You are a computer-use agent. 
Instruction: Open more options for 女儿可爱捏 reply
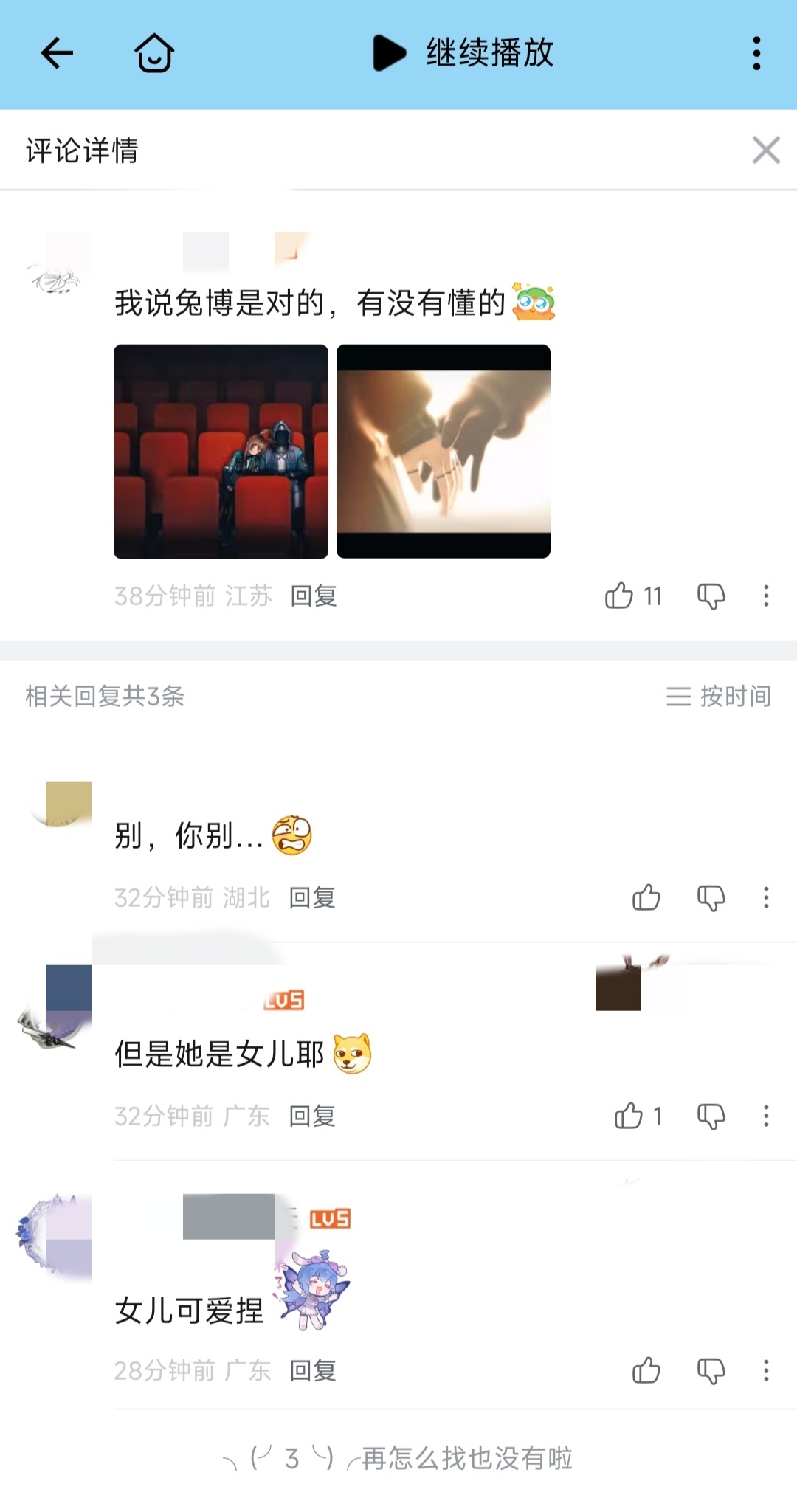click(x=766, y=1370)
